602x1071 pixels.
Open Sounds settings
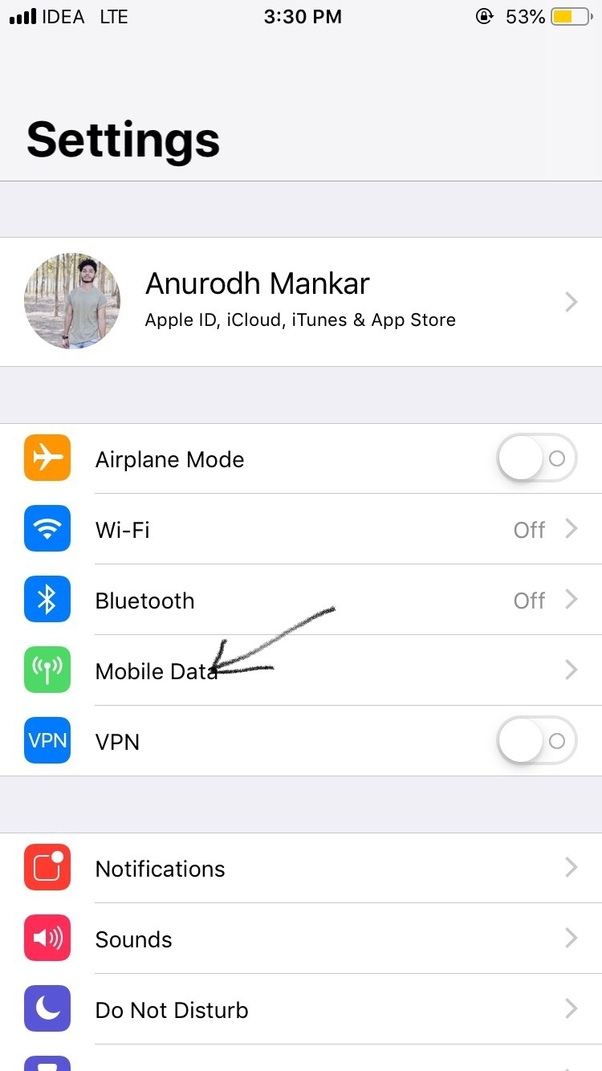tap(300, 939)
